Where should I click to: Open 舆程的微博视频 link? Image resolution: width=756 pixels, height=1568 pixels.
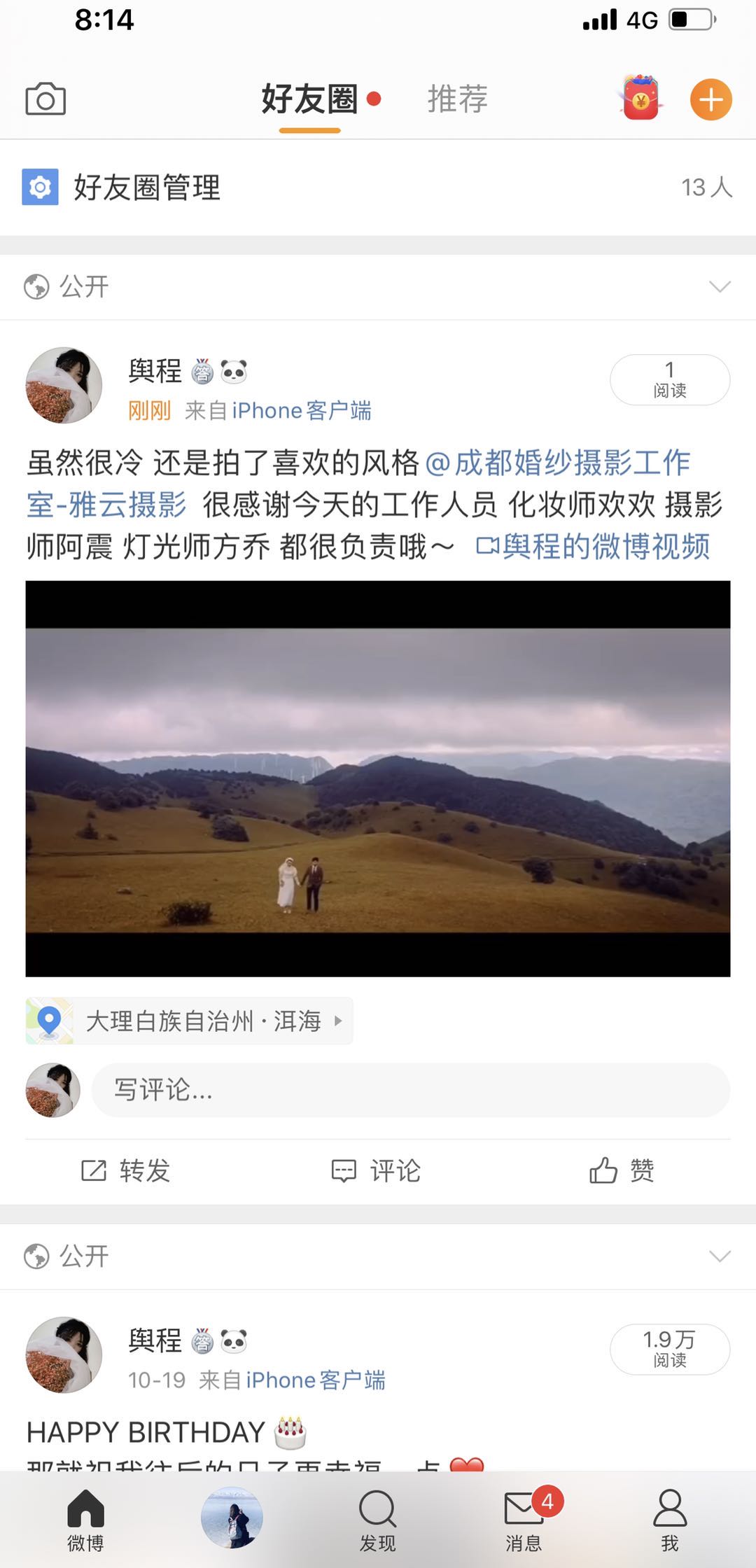594,547
